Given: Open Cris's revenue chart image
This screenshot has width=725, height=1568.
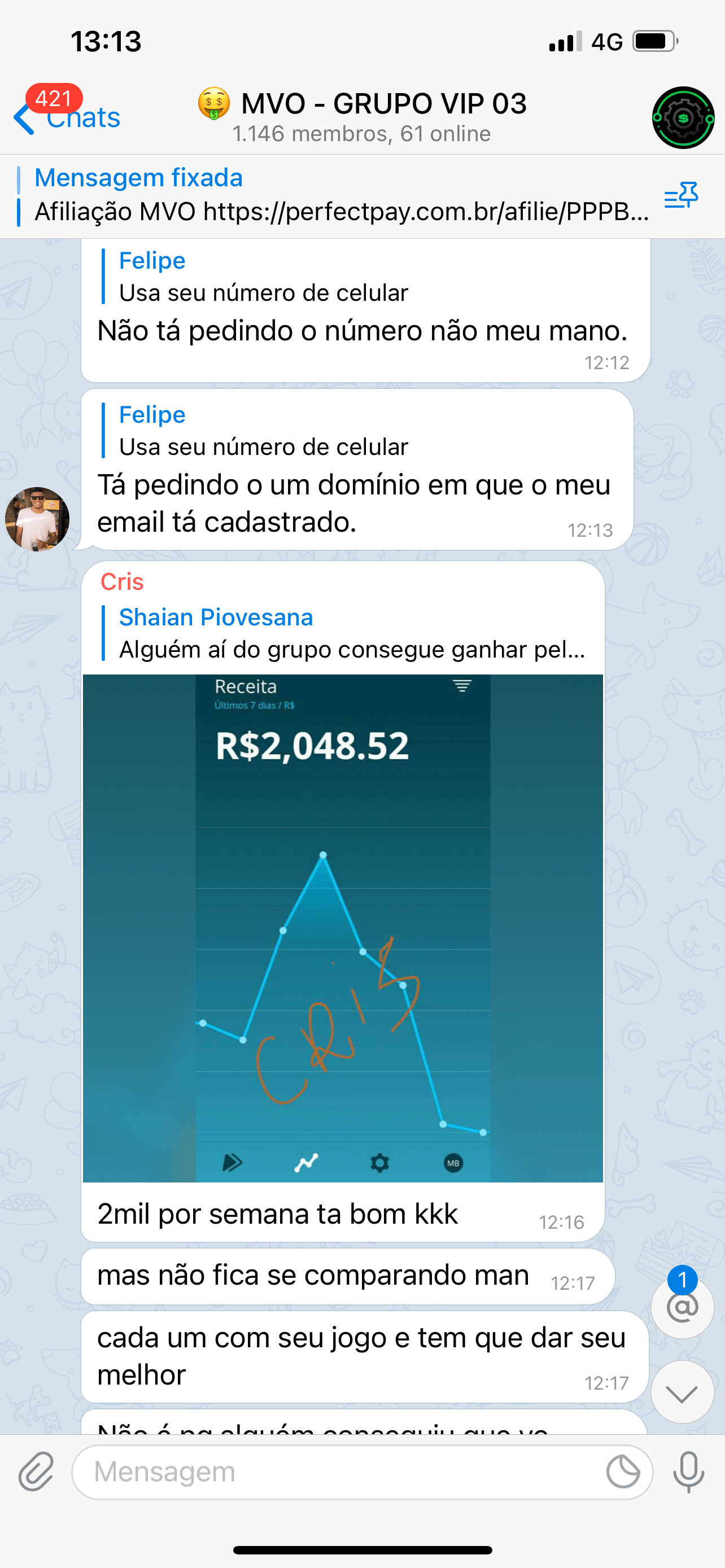Looking at the screenshot, I should coord(343,928).
